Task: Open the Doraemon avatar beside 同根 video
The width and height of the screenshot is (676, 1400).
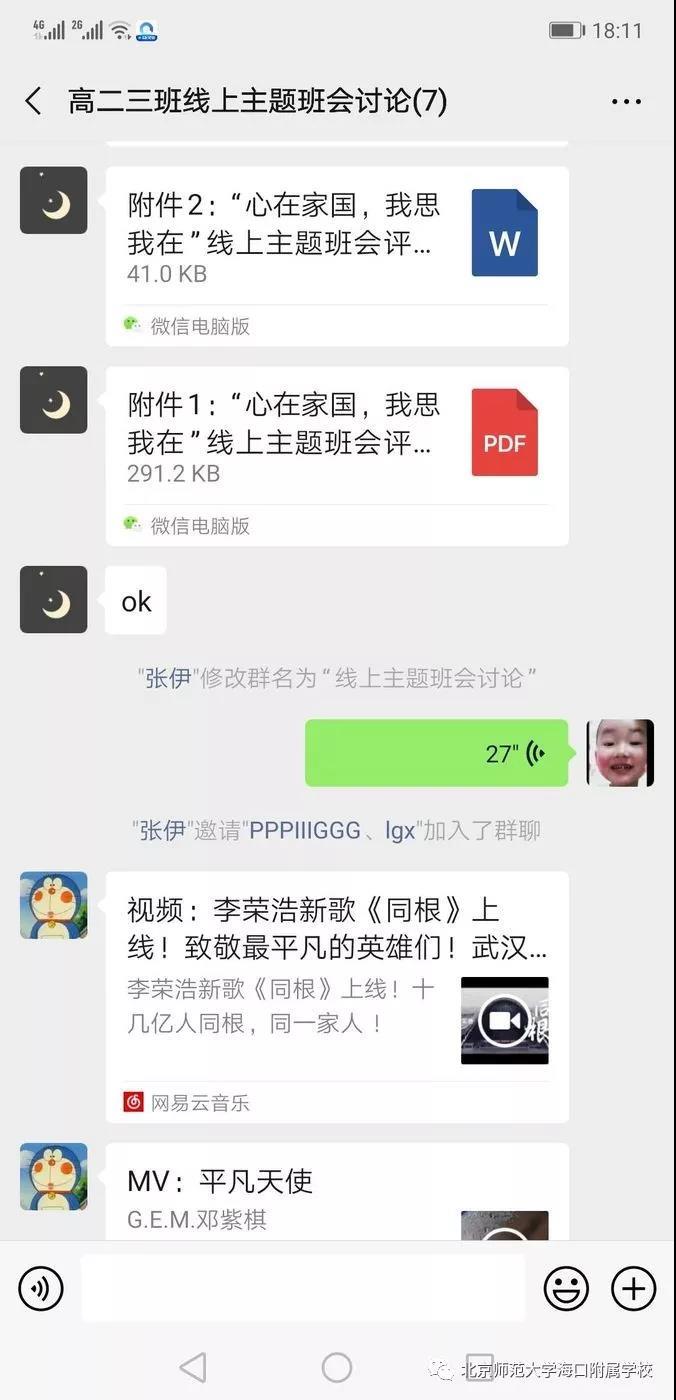Action: click(54, 905)
